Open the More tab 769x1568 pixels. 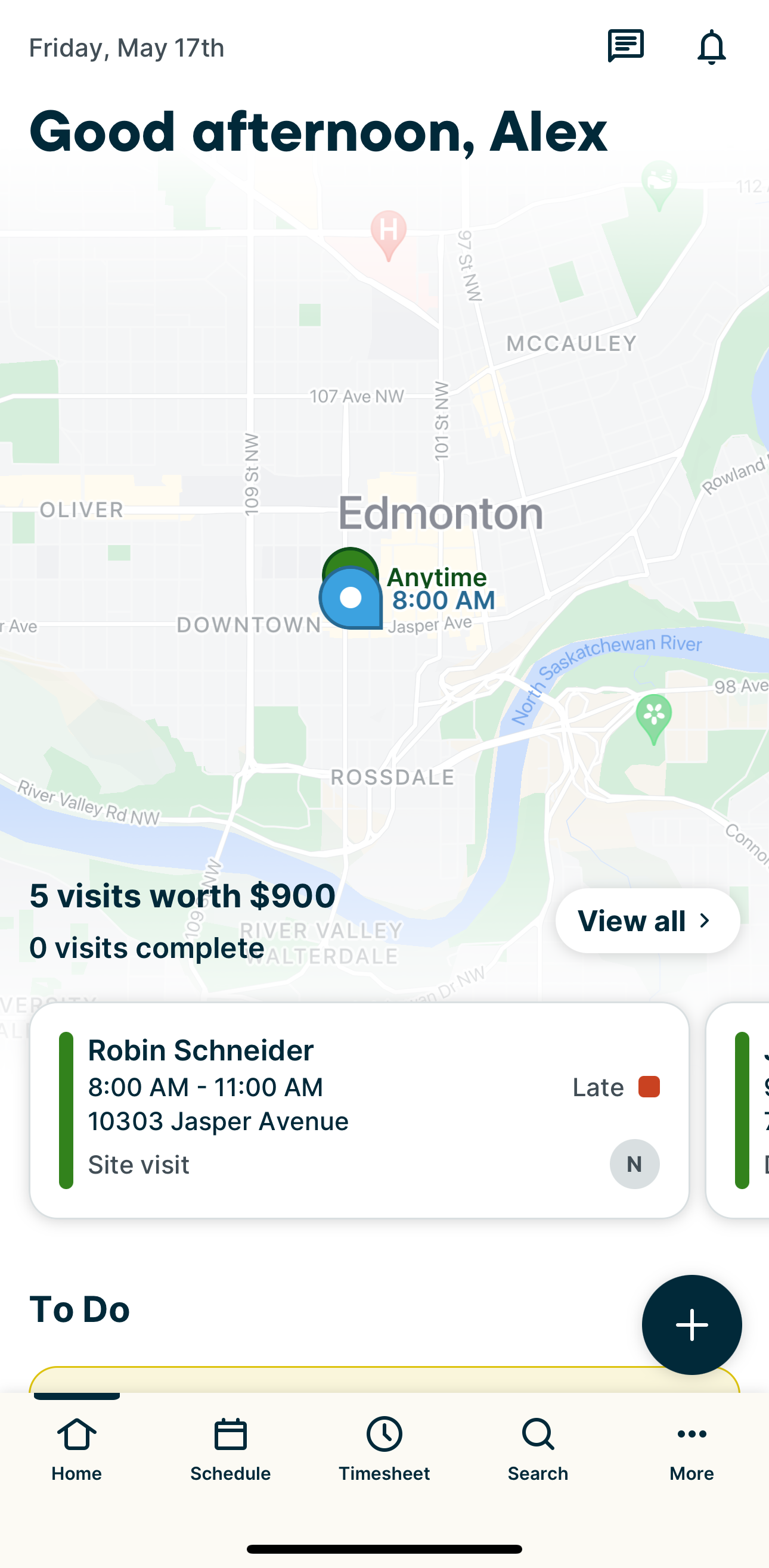(x=692, y=1448)
